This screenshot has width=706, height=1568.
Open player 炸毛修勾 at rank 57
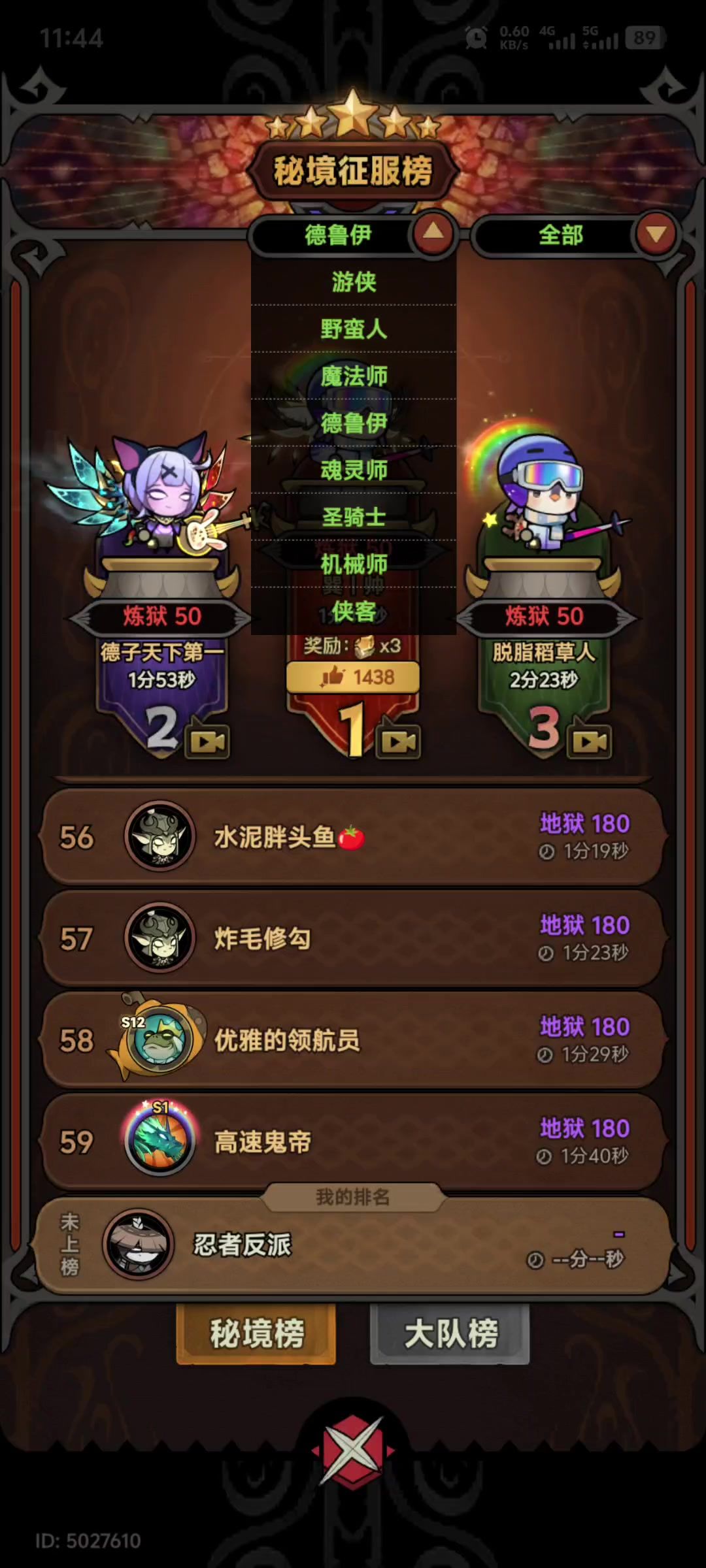coord(353,939)
